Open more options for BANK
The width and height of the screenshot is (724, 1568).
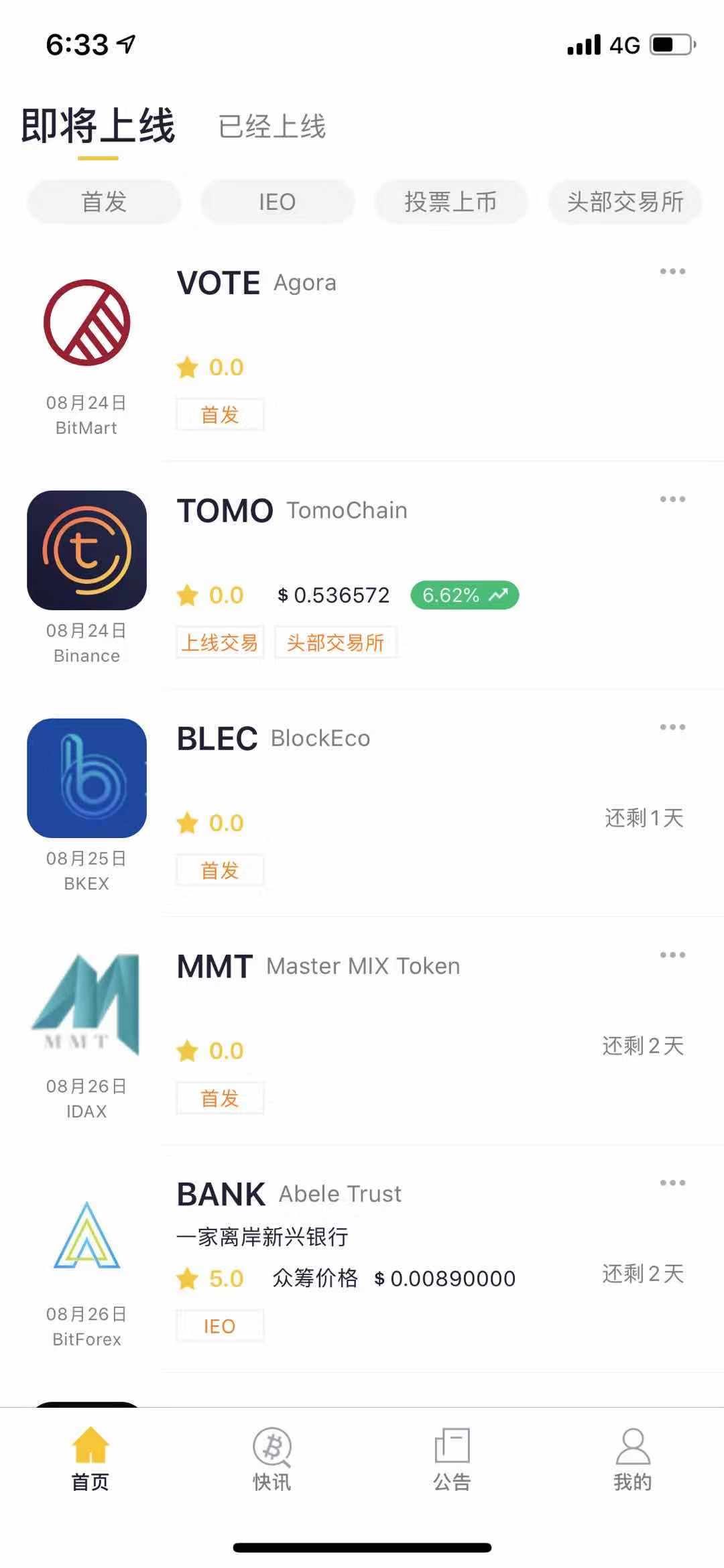[x=672, y=1183]
